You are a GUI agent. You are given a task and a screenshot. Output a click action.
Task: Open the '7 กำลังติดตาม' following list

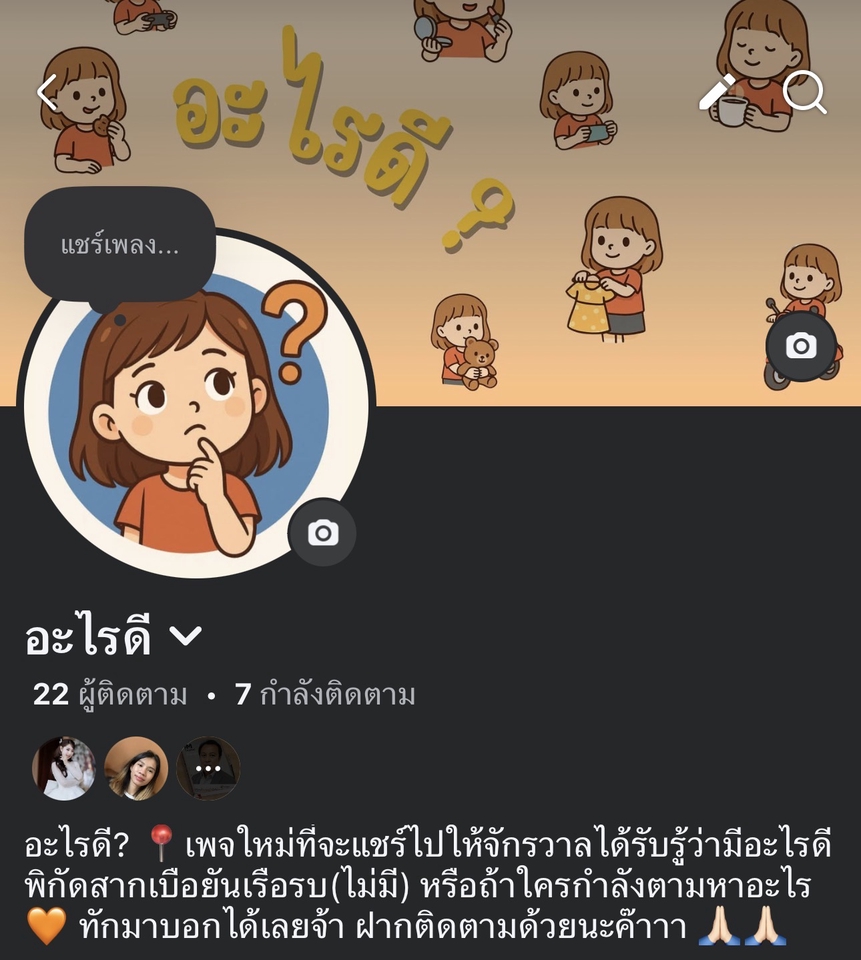(320, 692)
